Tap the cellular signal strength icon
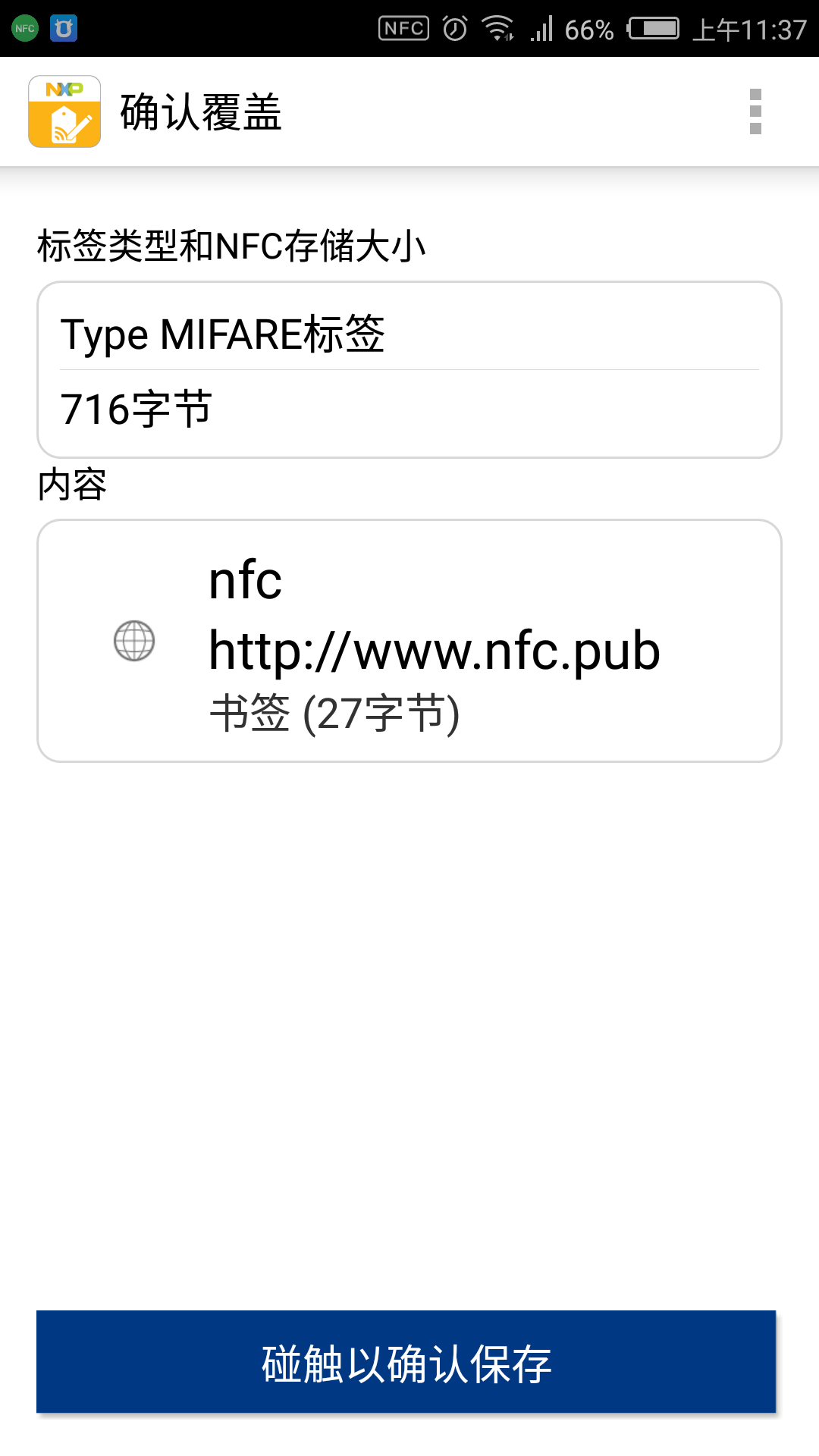The image size is (819, 1456). tap(543, 27)
